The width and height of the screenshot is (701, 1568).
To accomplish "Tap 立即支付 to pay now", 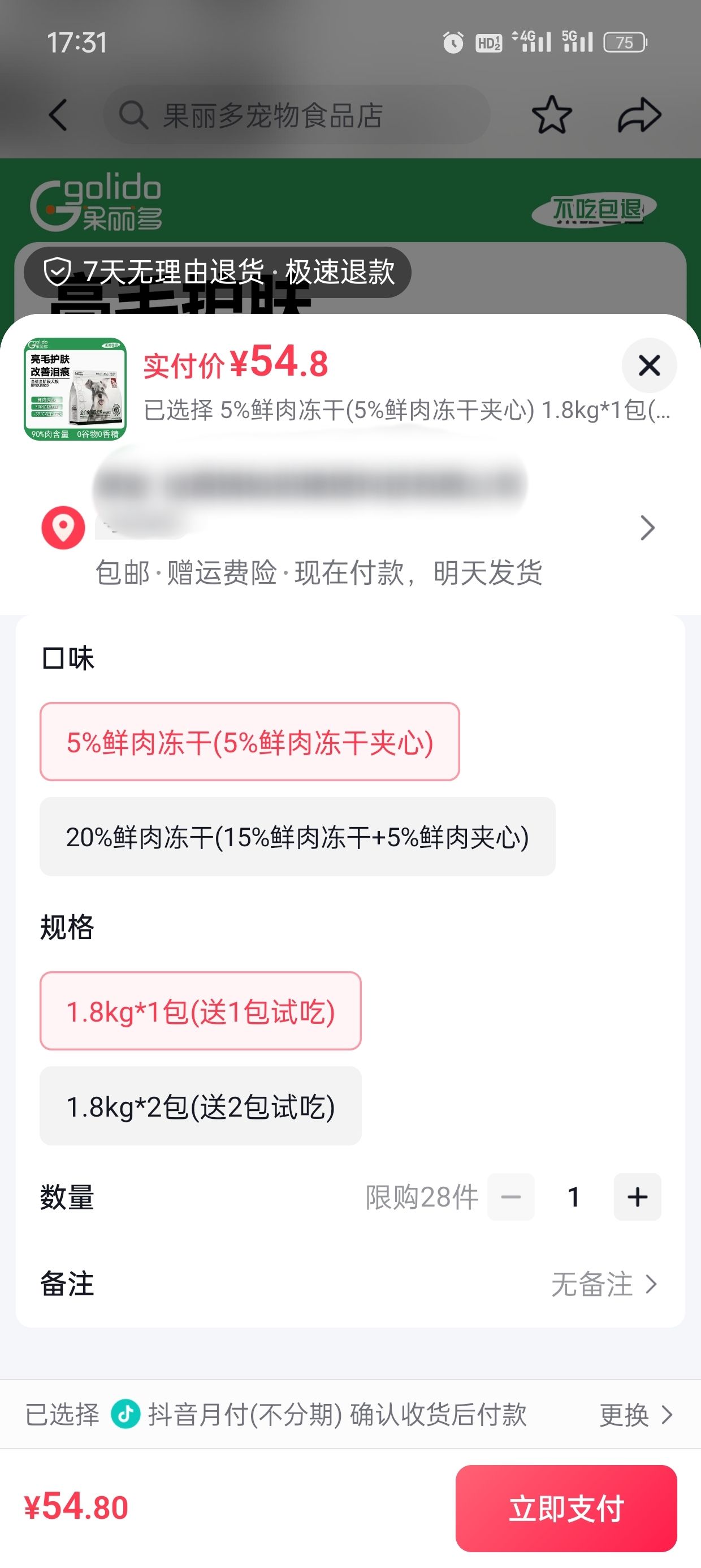I will point(566,1507).
